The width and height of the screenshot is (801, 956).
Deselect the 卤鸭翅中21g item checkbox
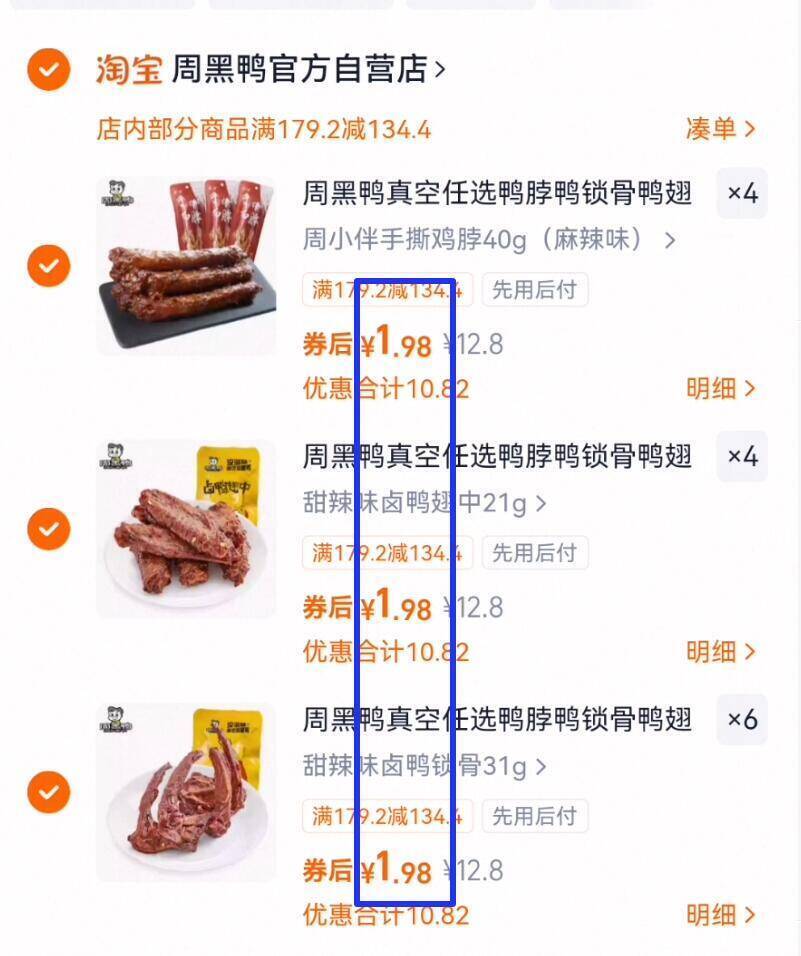(48, 529)
